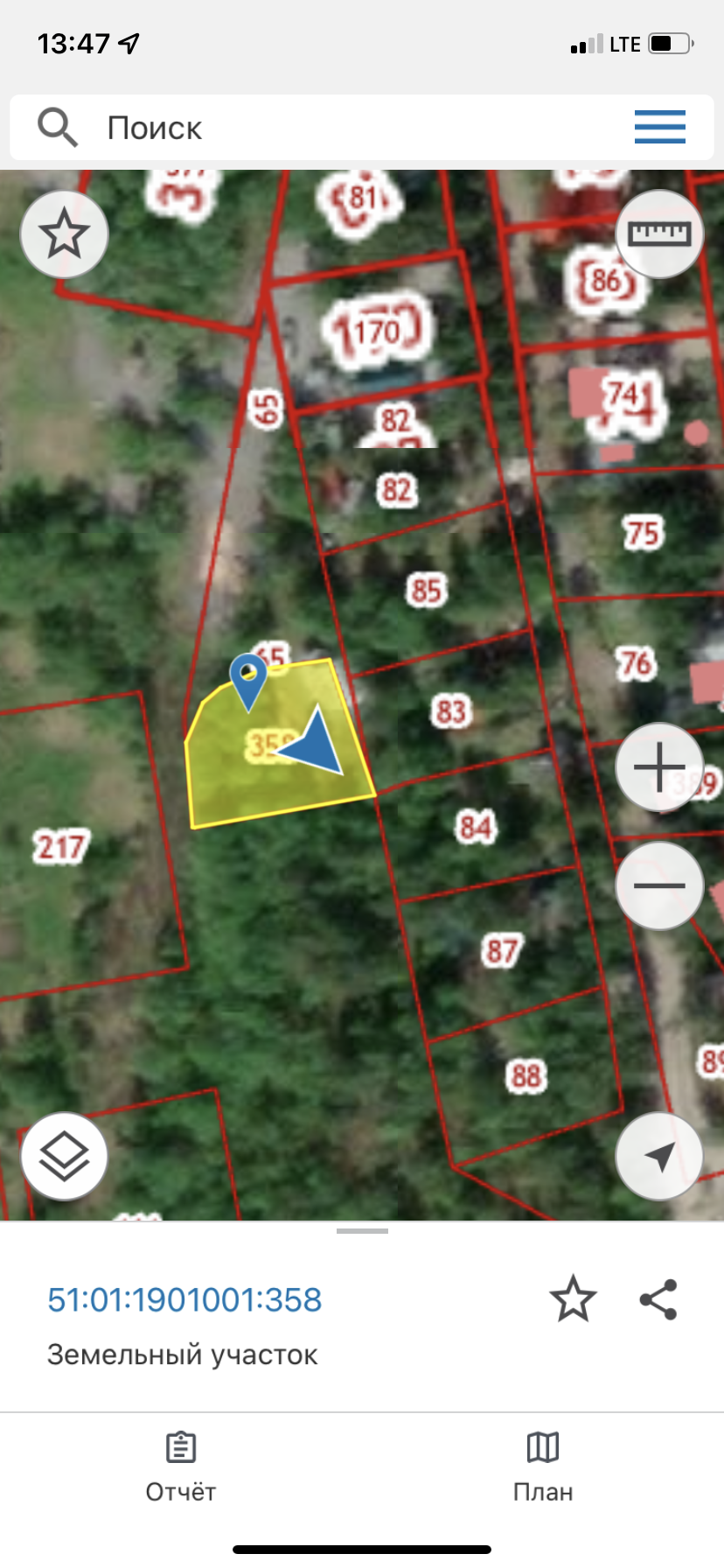Tap the Поиск search field
The height and width of the screenshot is (1568, 724).
[x=350, y=128]
